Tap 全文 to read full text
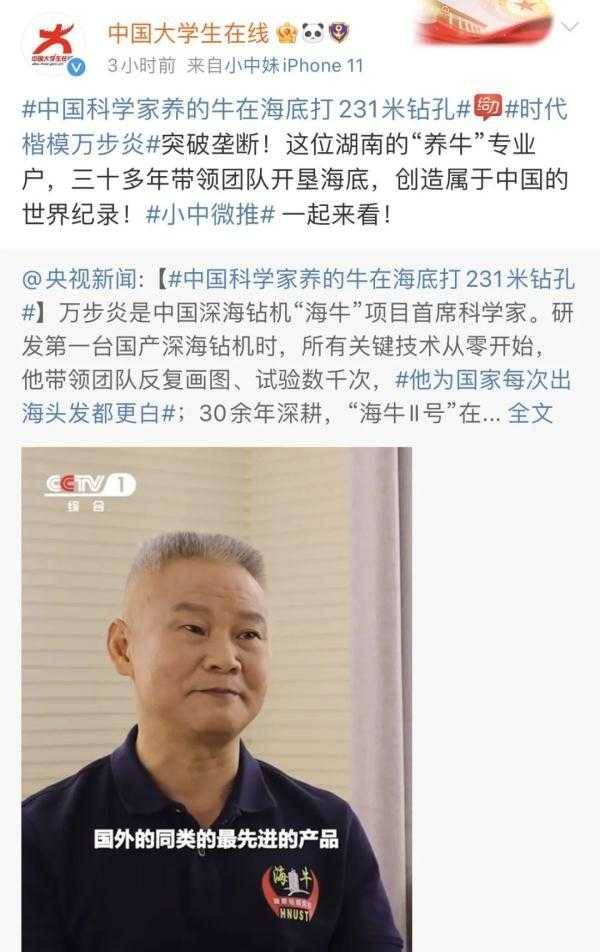 [530, 413]
